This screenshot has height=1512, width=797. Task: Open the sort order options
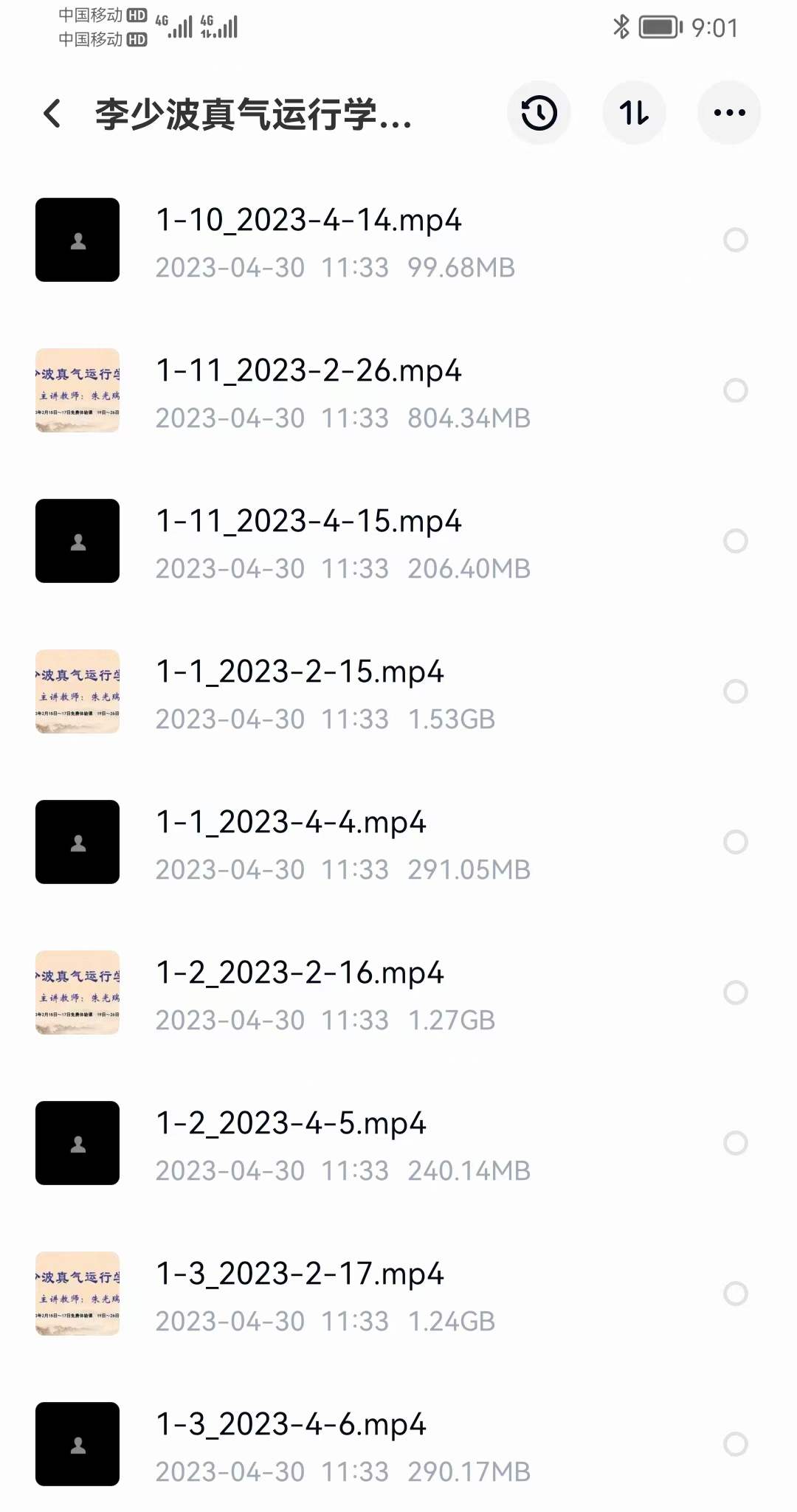[x=634, y=113]
